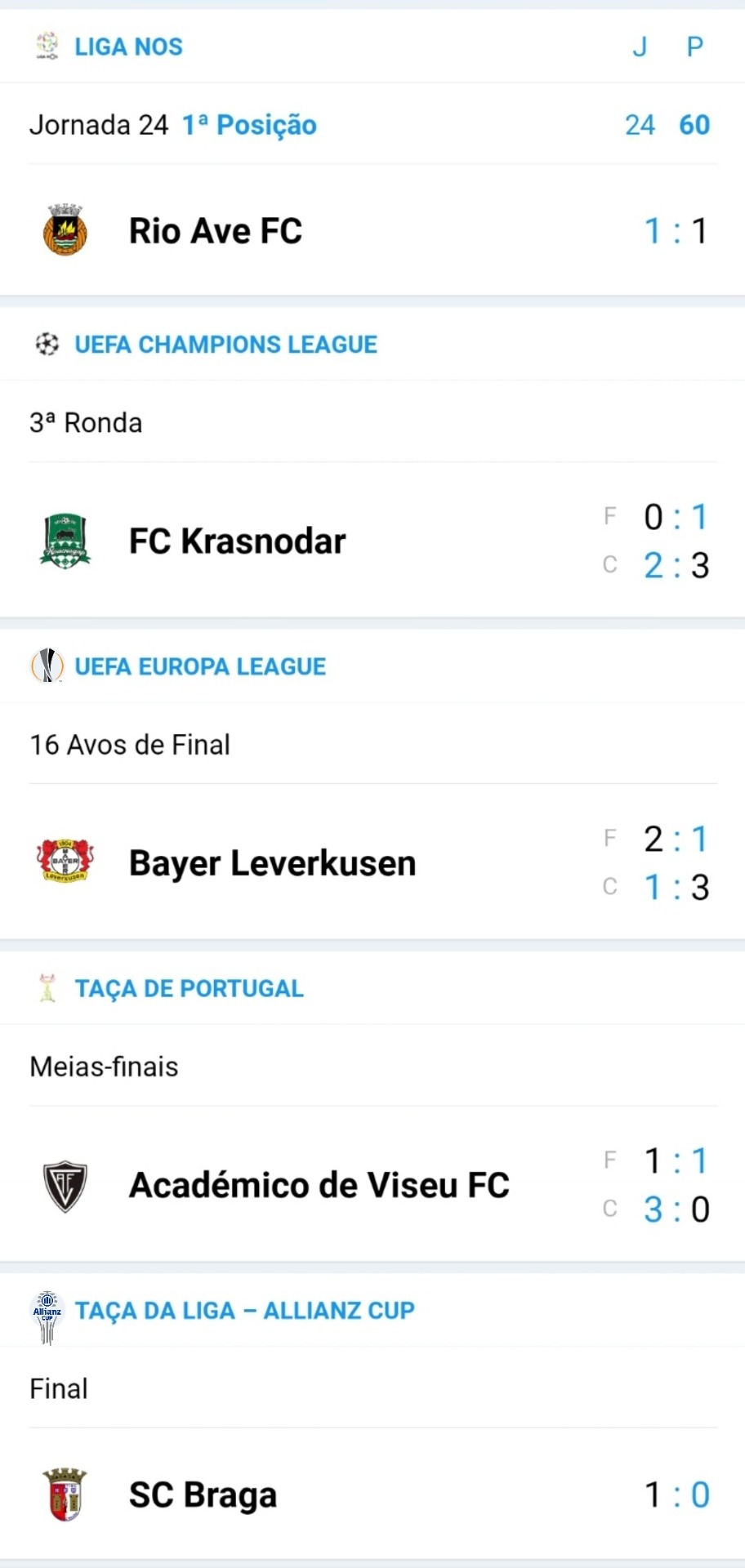Open the UEFA Europa League header
The height and width of the screenshot is (1568, 745).
tap(200, 666)
